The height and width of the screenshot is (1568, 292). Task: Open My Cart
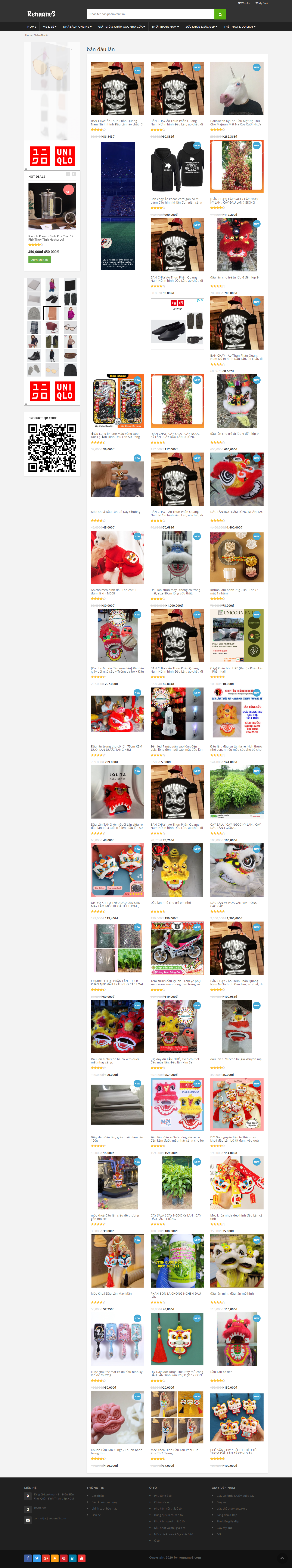tap(262, 3)
